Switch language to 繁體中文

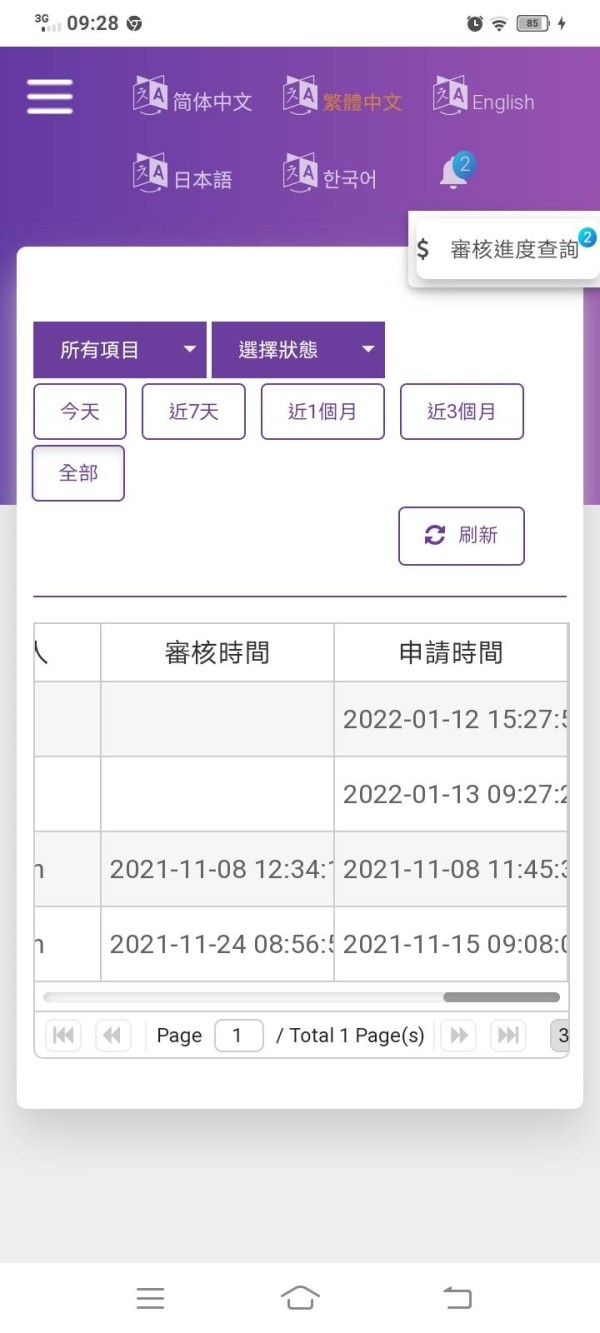343,97
